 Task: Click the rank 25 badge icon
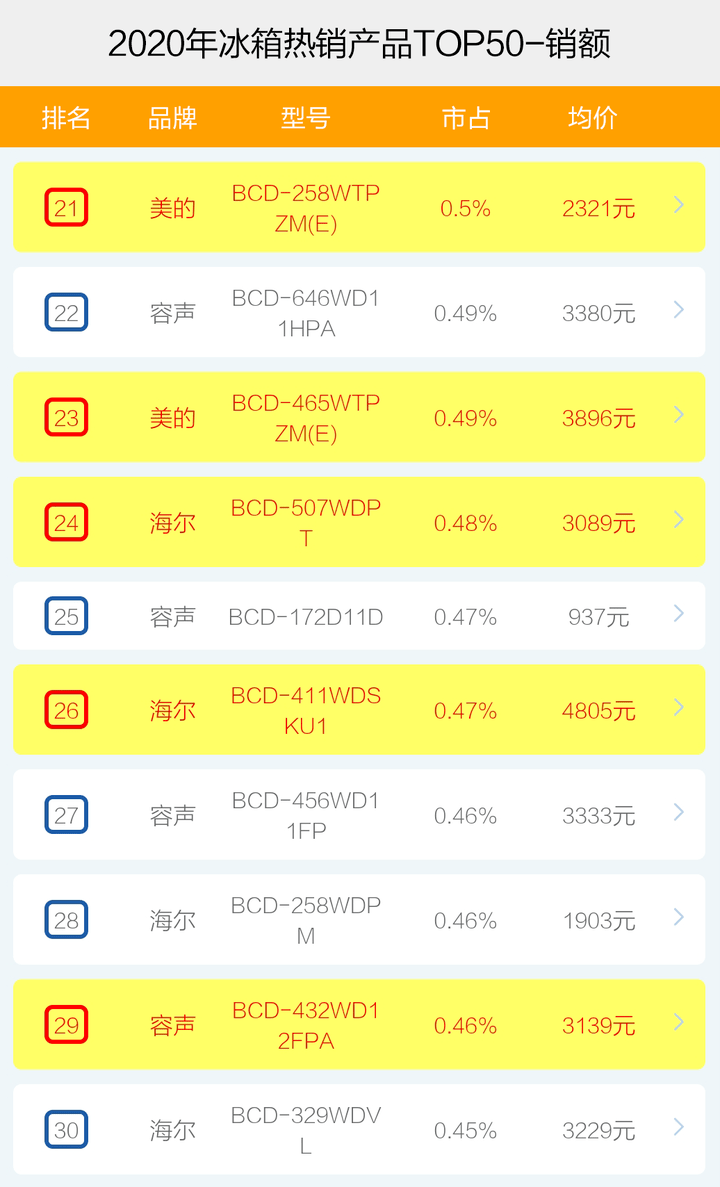click(x=66, y=616)
